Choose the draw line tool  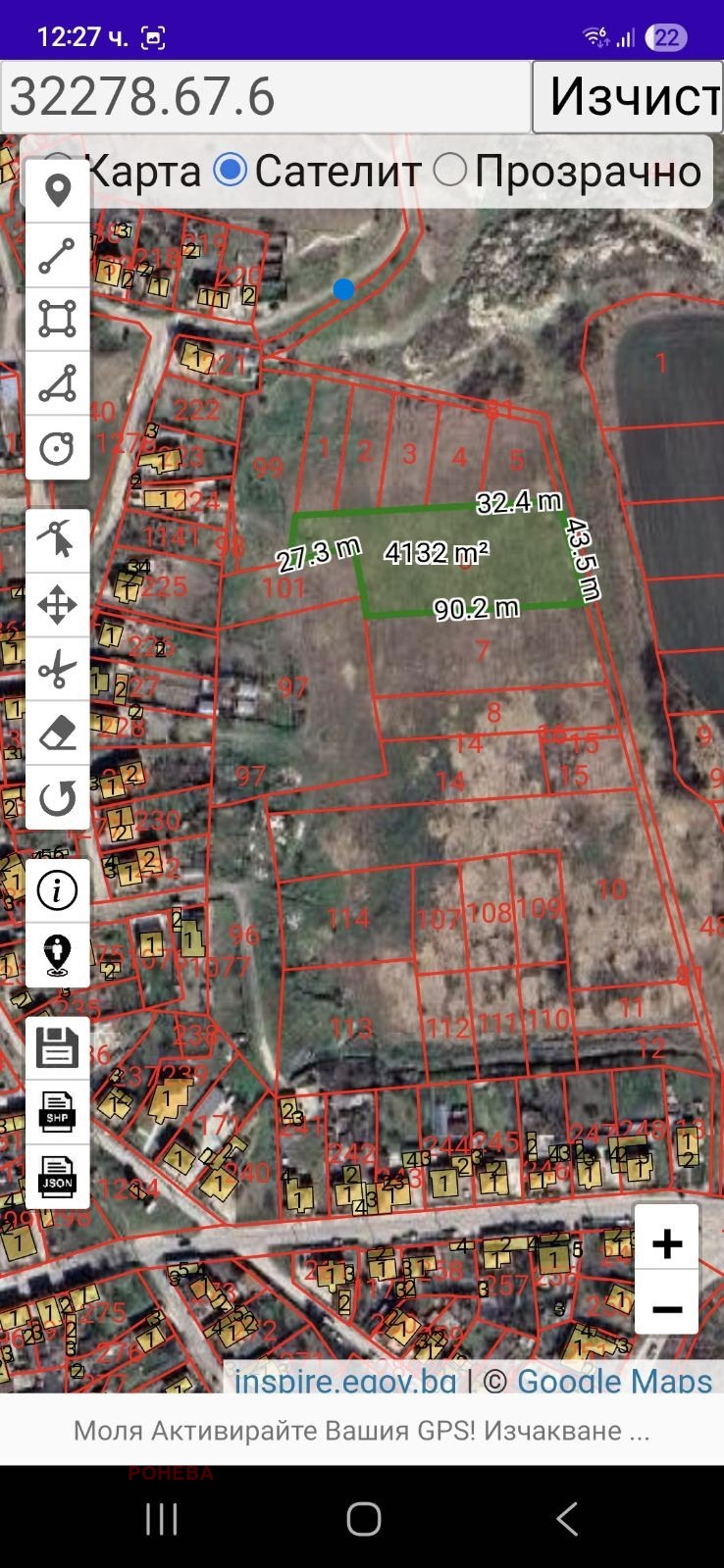(x=58, y=255)
